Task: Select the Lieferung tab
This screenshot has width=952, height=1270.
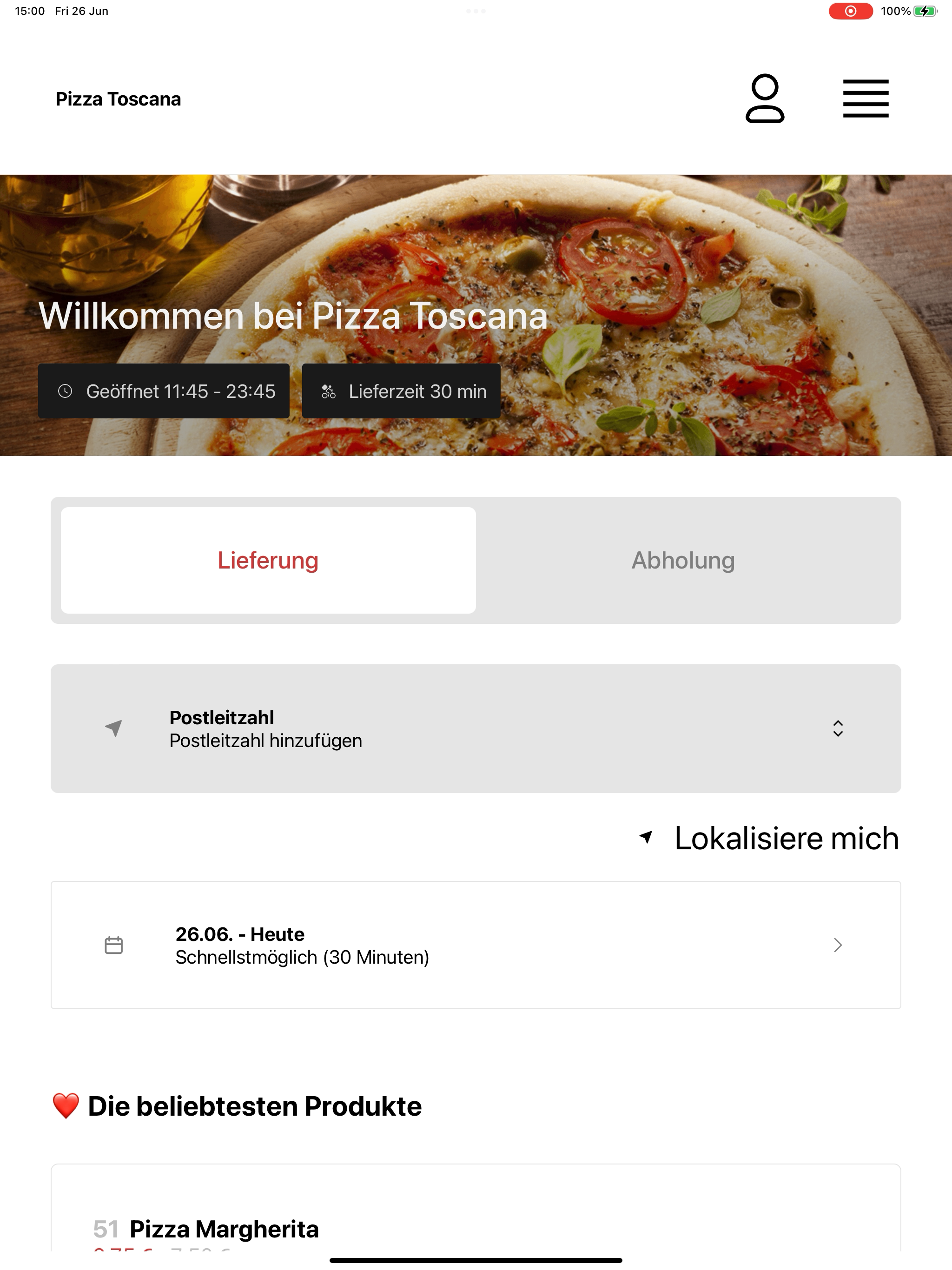Action: (268, 560)
